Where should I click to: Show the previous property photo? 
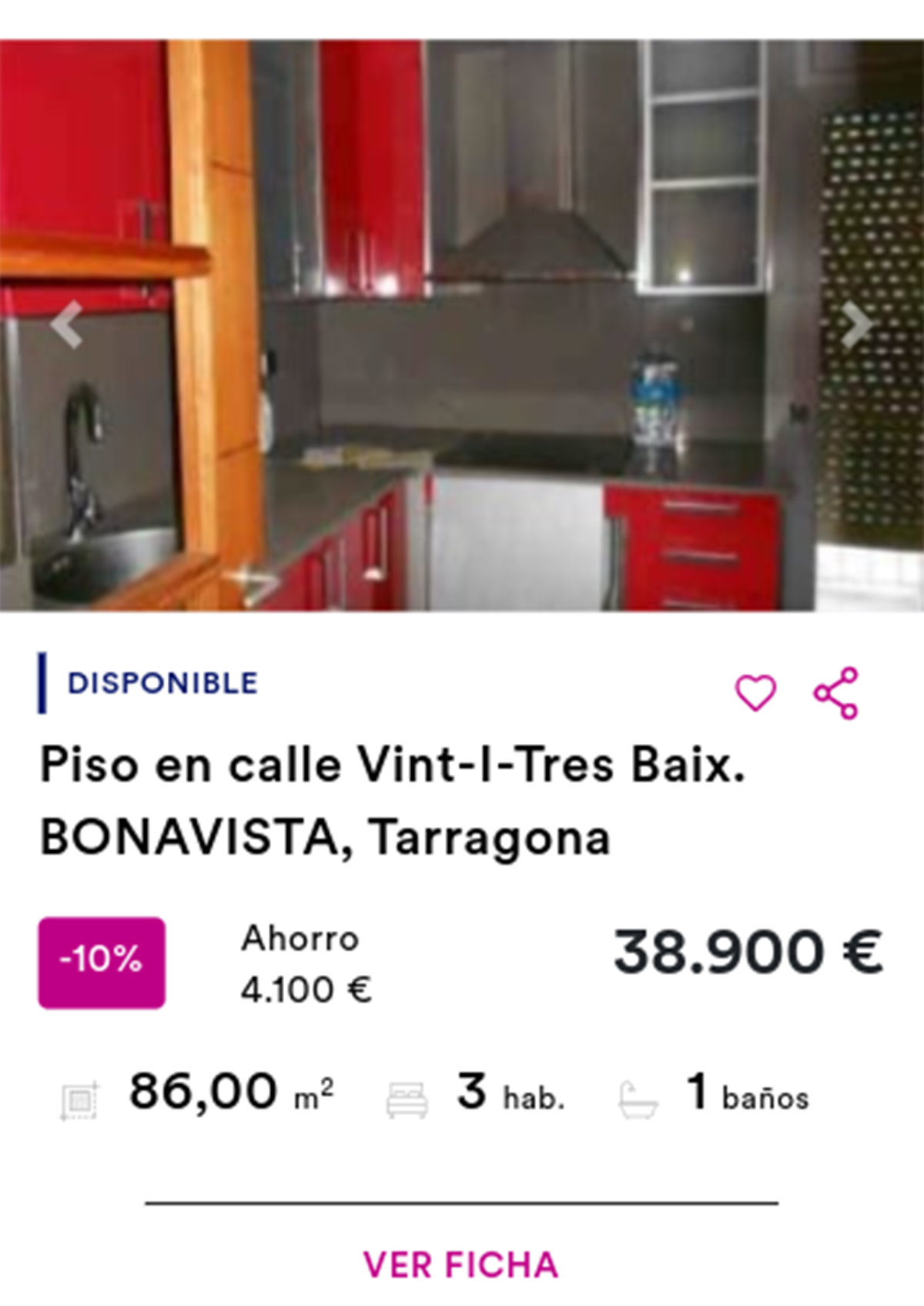tap(67, 325)
